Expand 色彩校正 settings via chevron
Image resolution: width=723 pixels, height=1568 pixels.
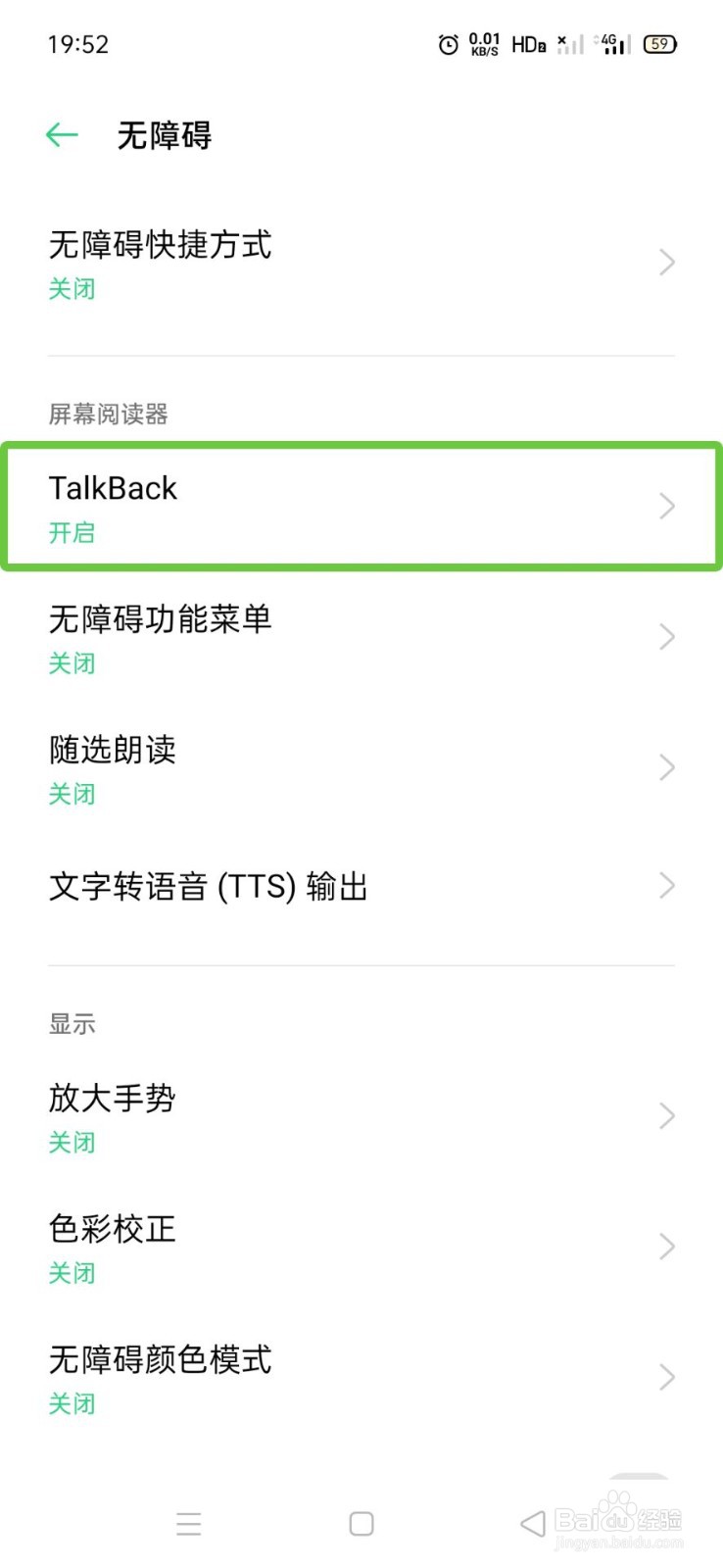[x=667, y=1247]
